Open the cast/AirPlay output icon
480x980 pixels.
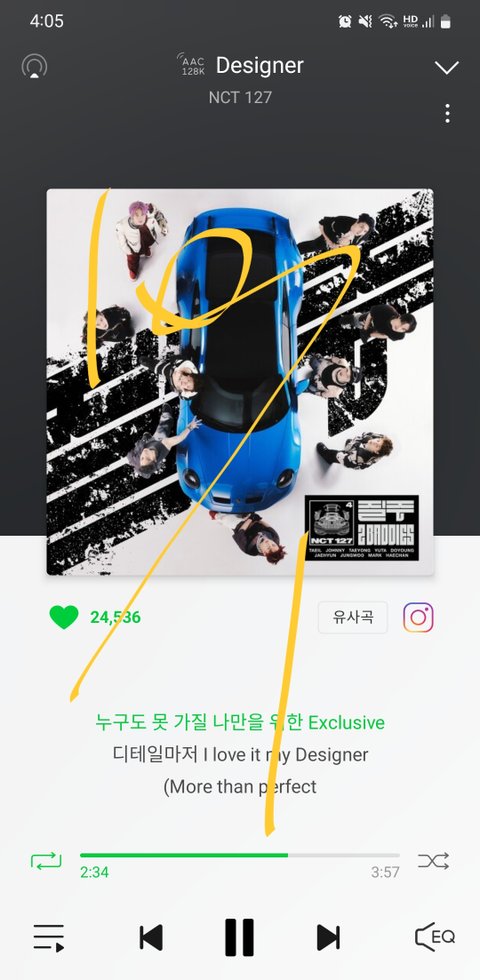(34, 66)
